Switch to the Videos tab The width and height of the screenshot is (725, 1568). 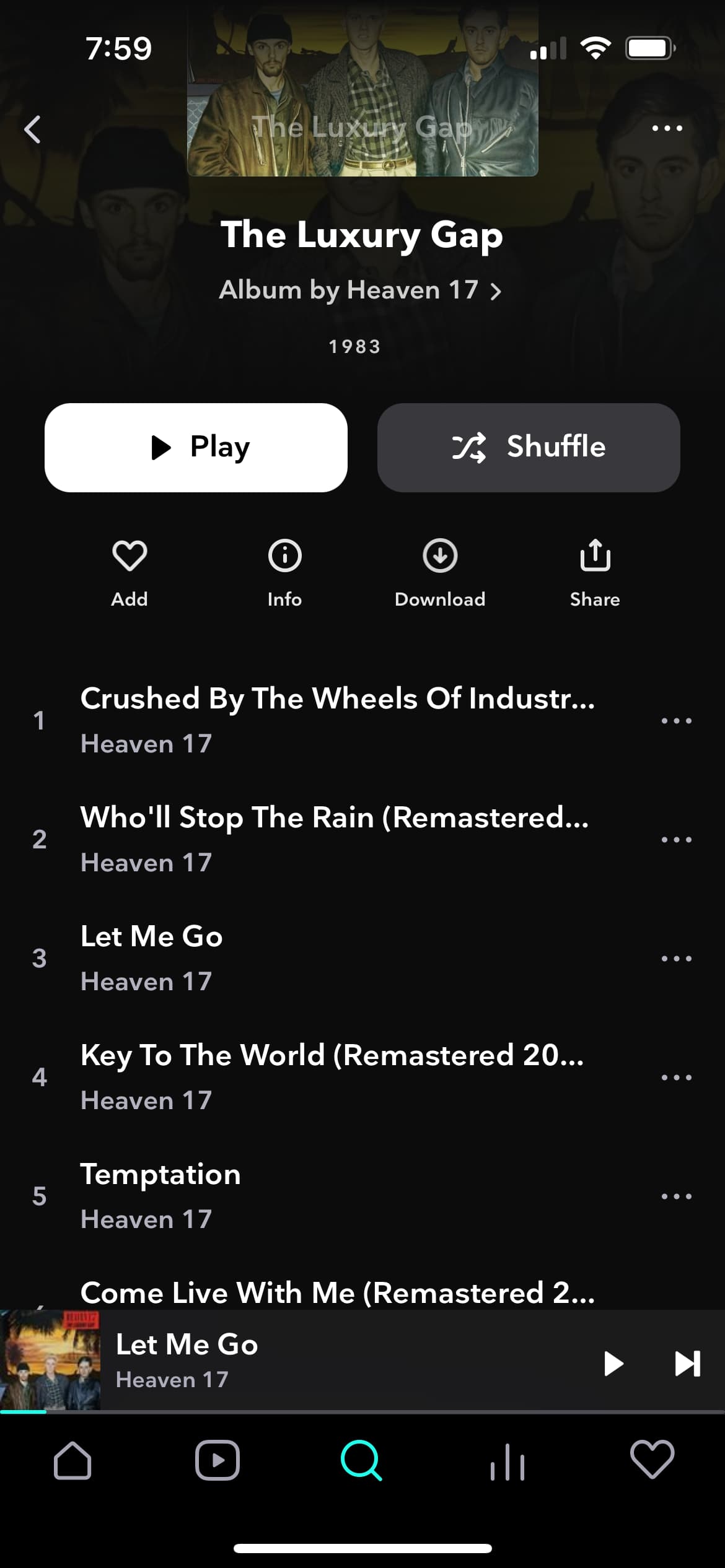tap(217, 1460)
